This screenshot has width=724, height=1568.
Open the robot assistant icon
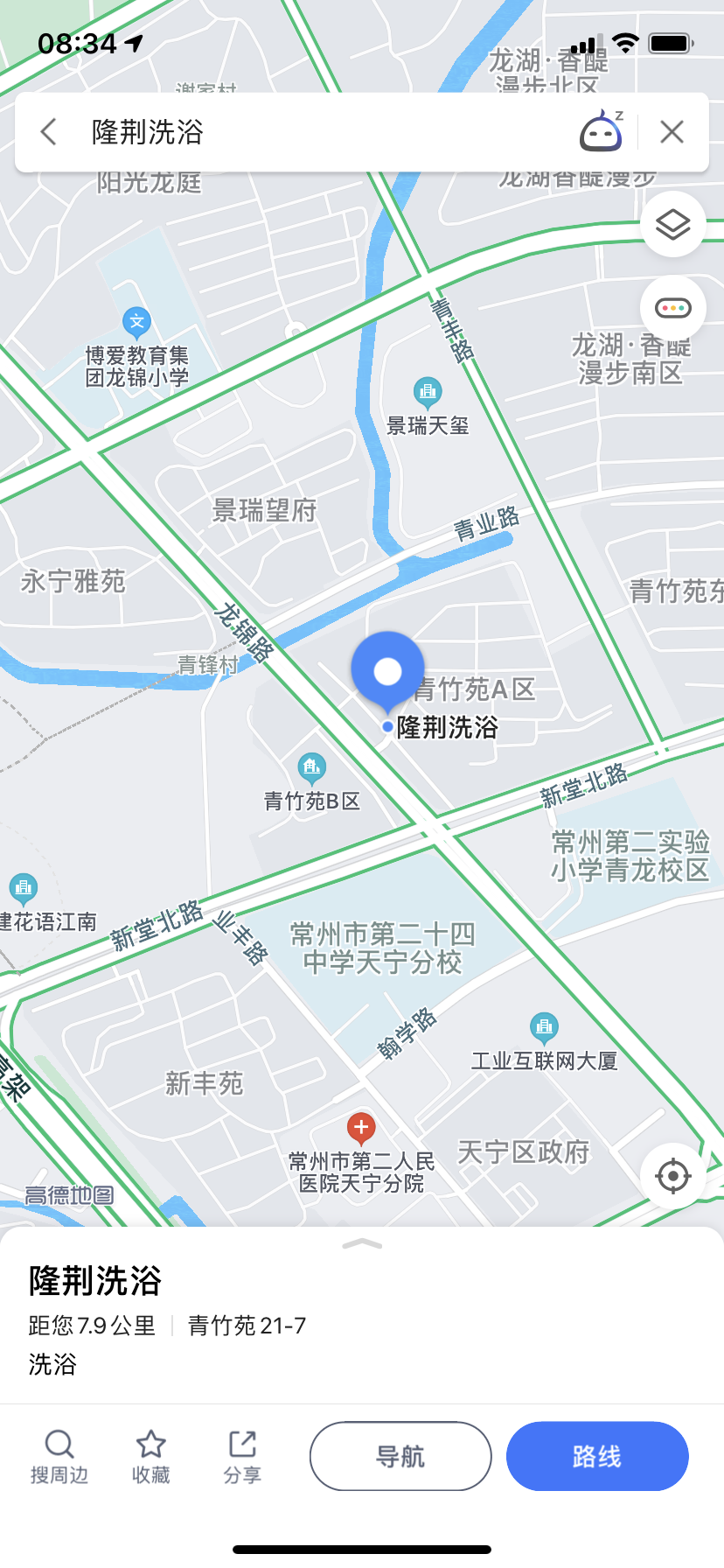(602, 132)
